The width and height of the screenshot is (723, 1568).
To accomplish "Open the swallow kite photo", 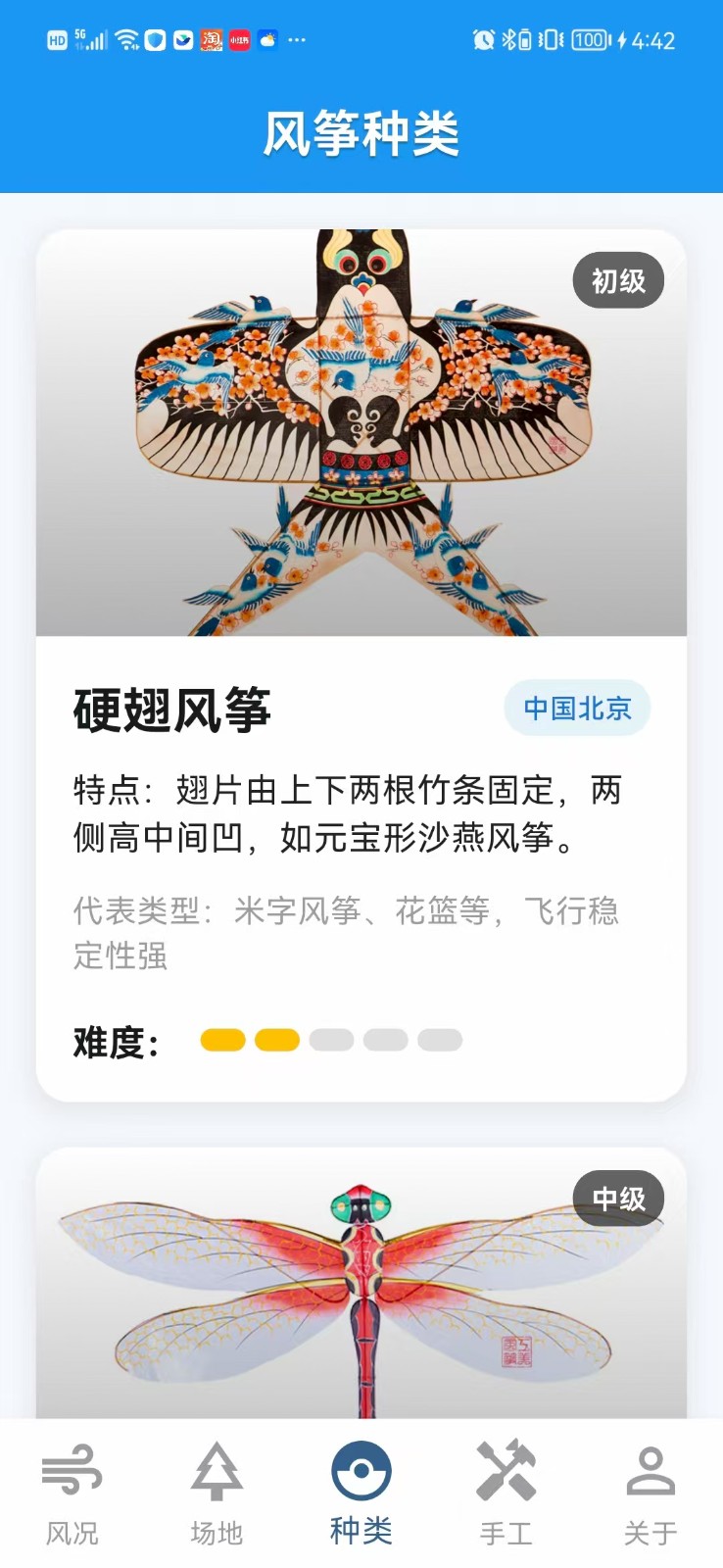I will (x=361, y=431).
